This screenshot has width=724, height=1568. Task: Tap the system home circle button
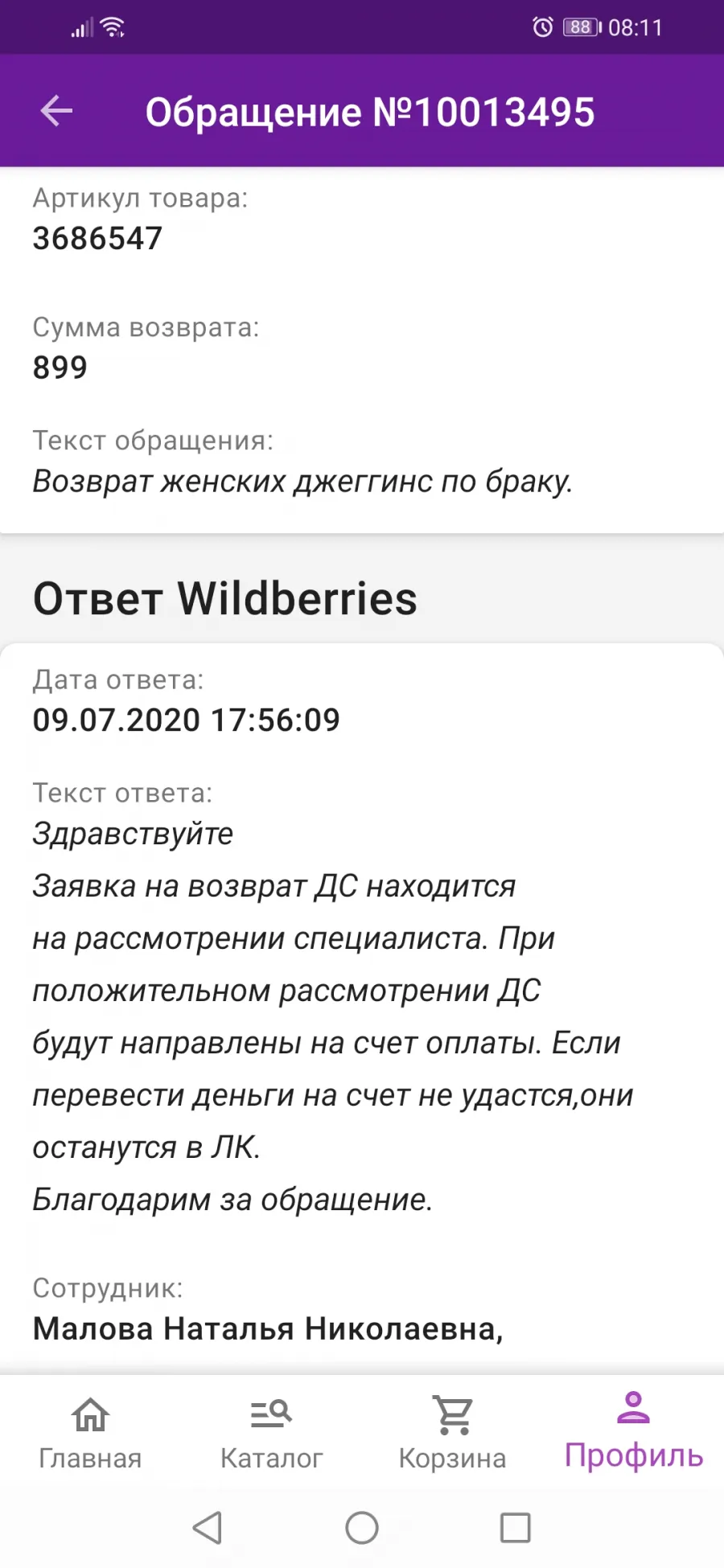tap(362, 1527)
